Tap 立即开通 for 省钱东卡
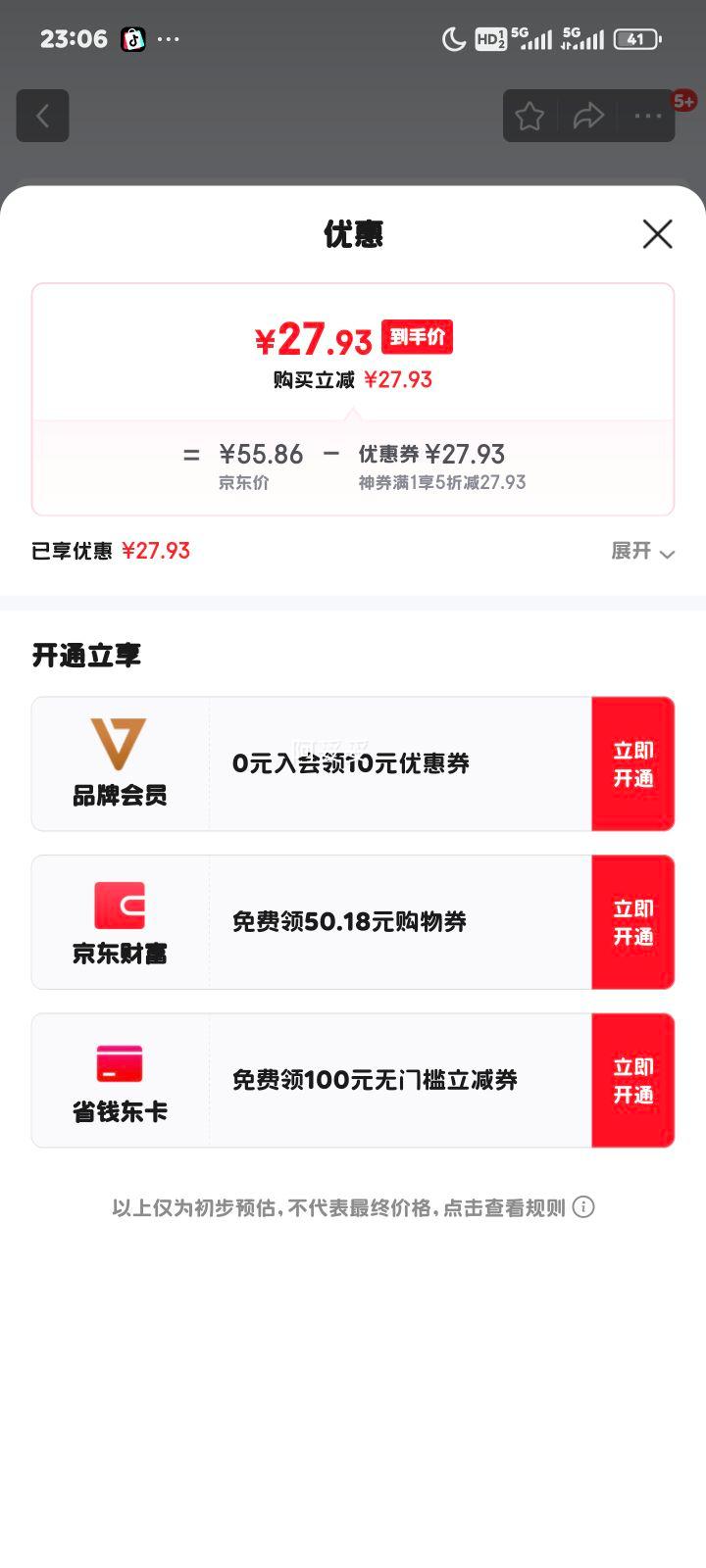Screen dimensions: 706x1568 (632, 1081)
